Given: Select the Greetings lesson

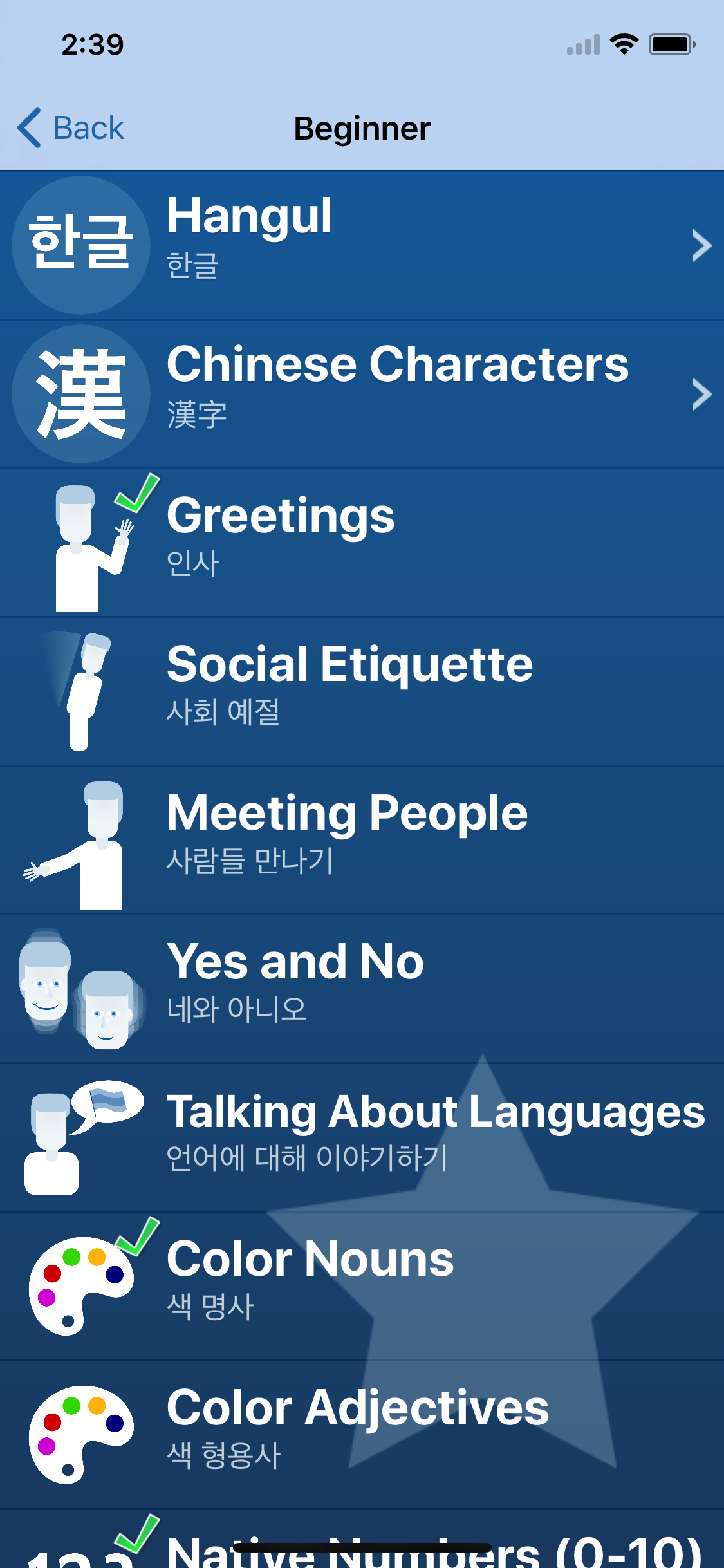Looking at the screenshot, I should pyautogui.click(x=362, y=543).
